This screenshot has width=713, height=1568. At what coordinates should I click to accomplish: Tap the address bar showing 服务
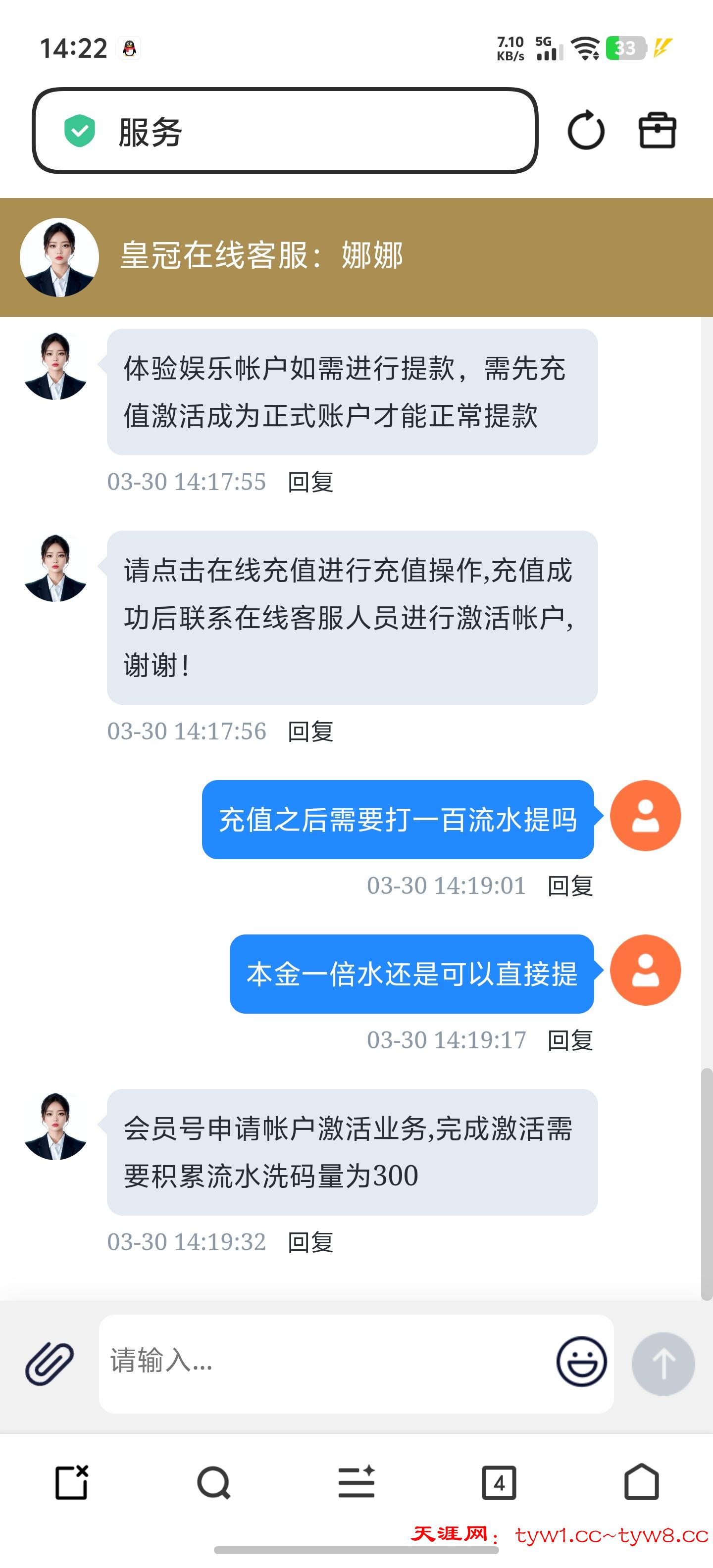[285, 131]
